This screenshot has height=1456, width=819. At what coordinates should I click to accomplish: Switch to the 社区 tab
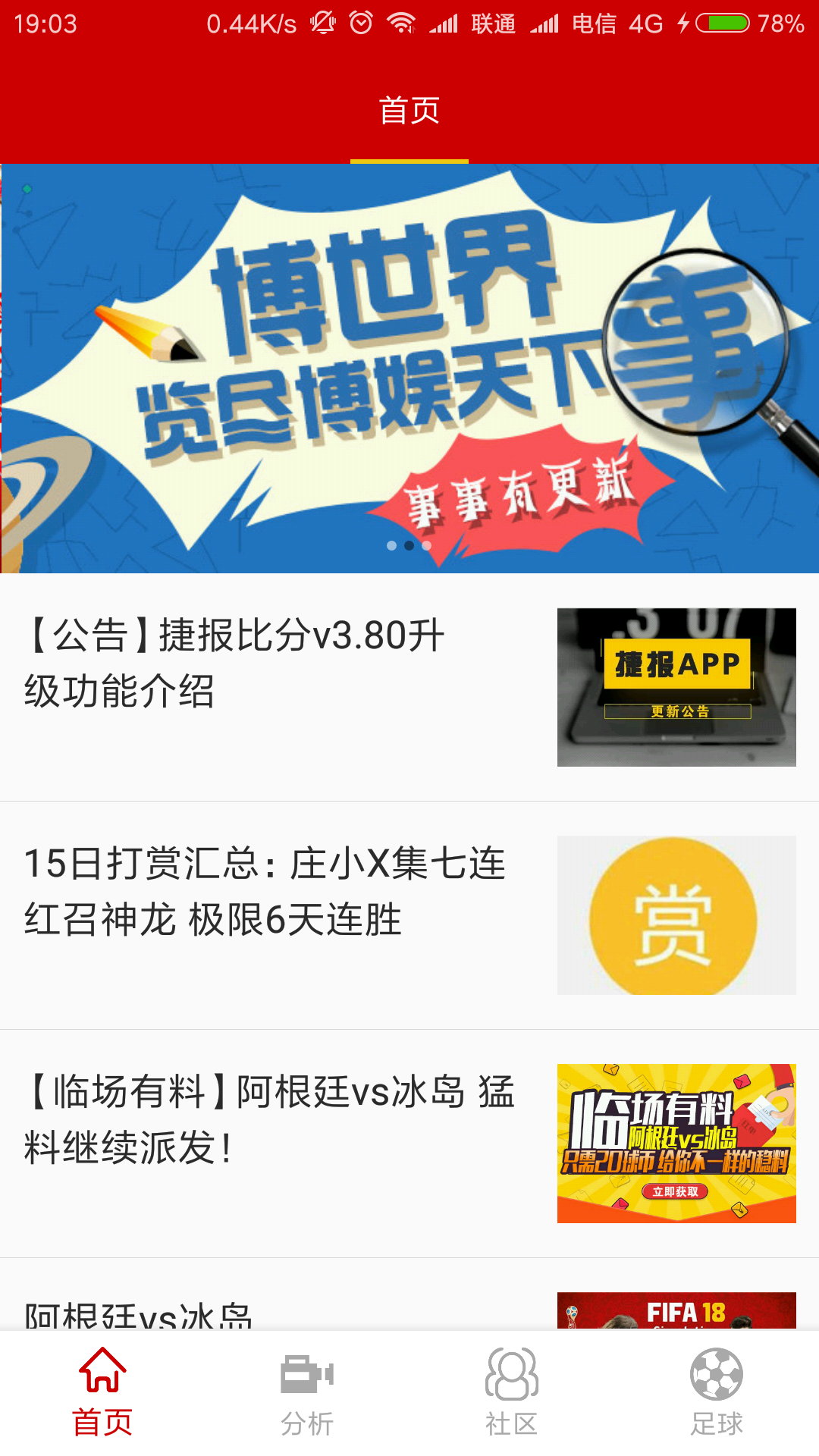point(512,1392)
